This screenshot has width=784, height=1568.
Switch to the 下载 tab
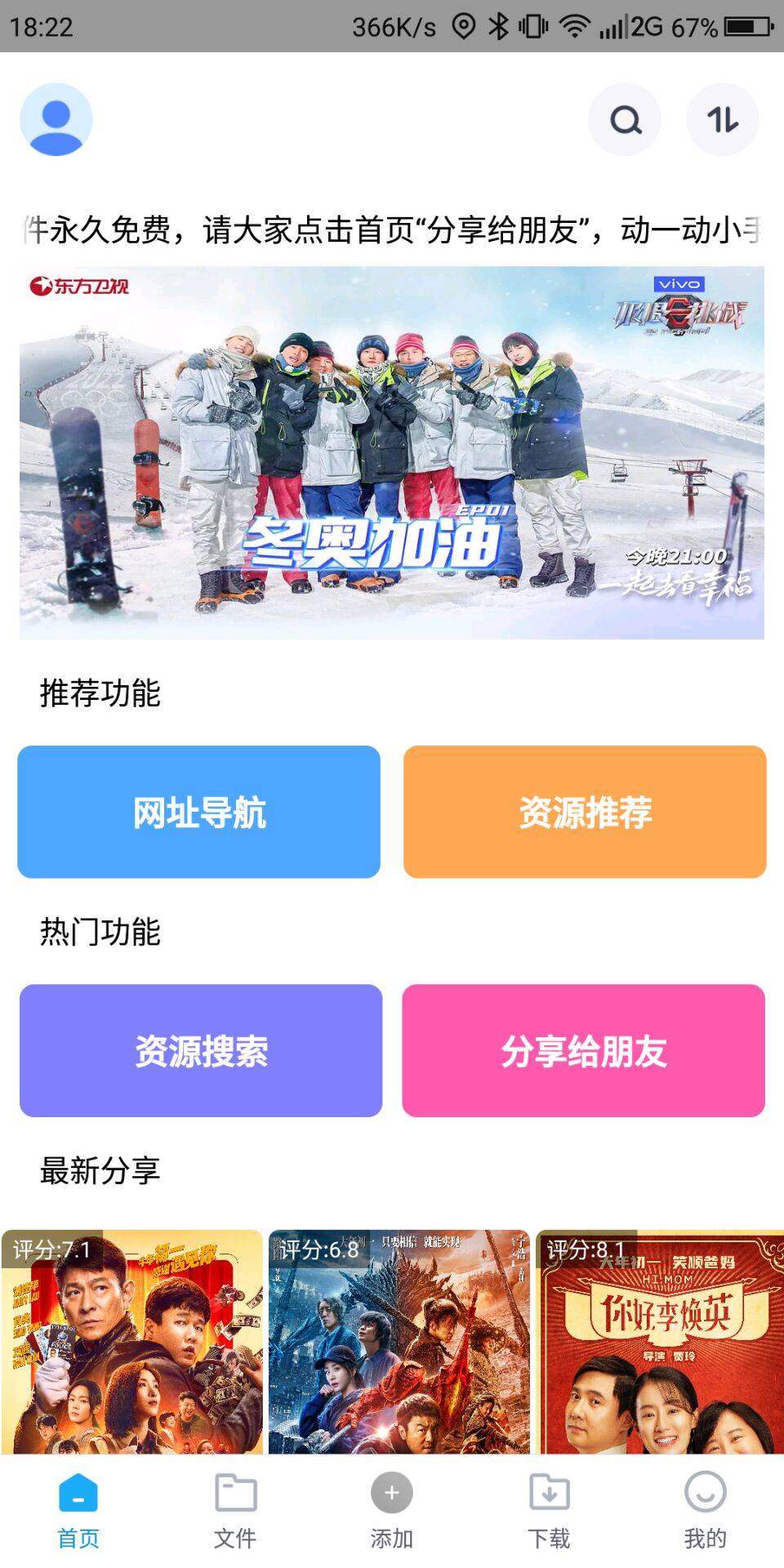(x=549, y=1511)
